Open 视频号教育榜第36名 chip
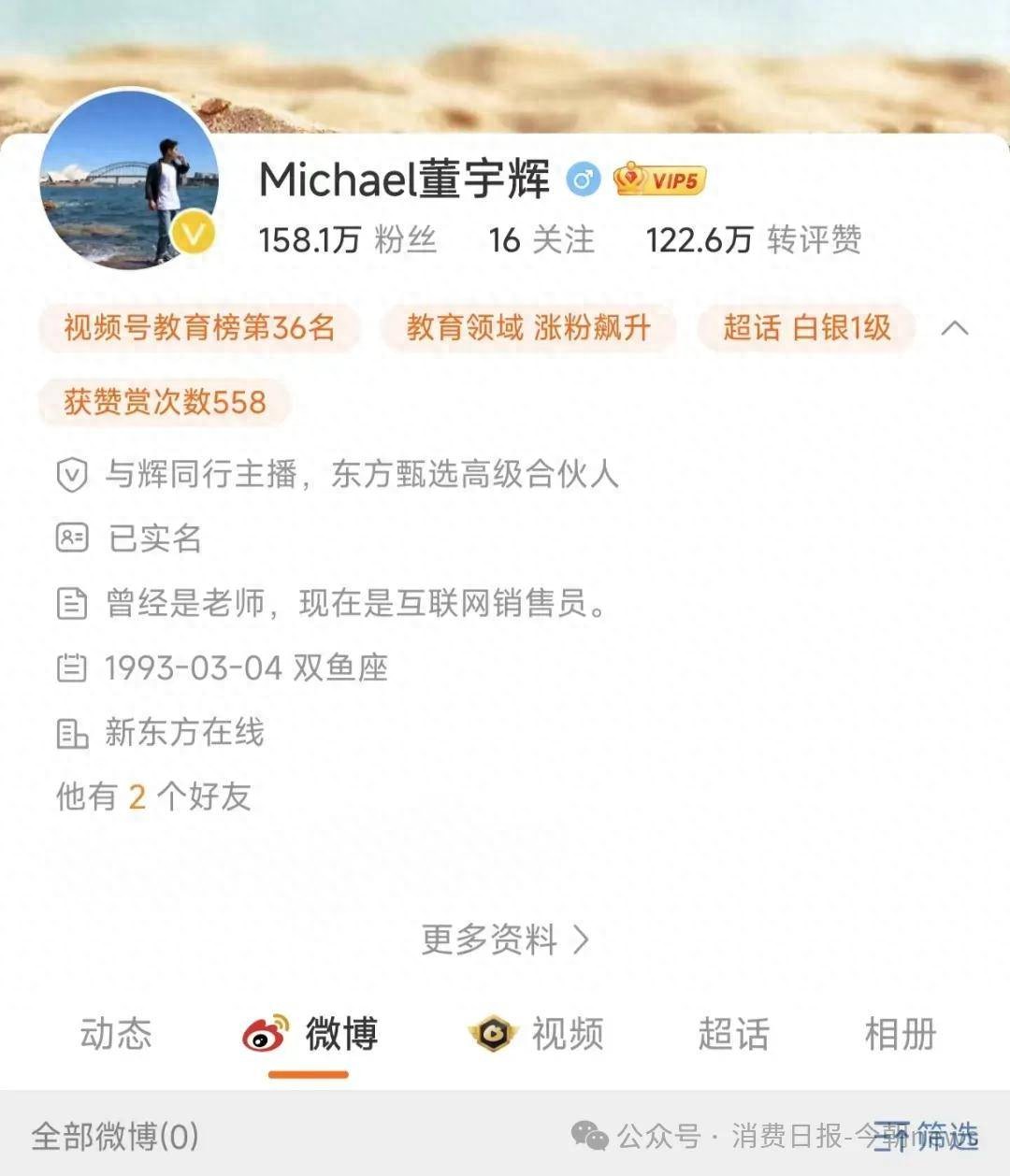This screenshot has height=1176, width=1010. click(x=199, y=328)
